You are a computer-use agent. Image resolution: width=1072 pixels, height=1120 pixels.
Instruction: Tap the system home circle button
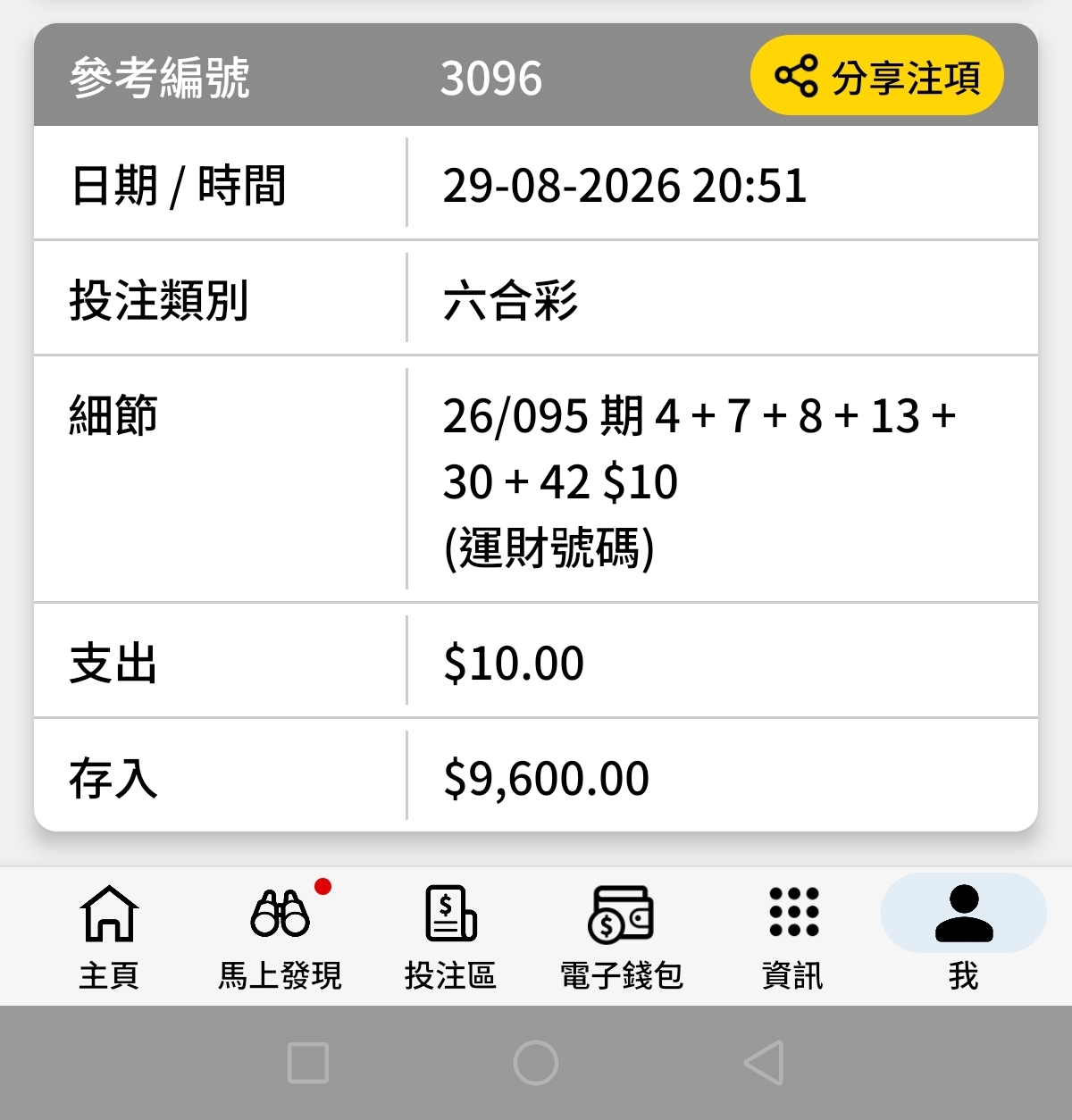pos(536,1063)
